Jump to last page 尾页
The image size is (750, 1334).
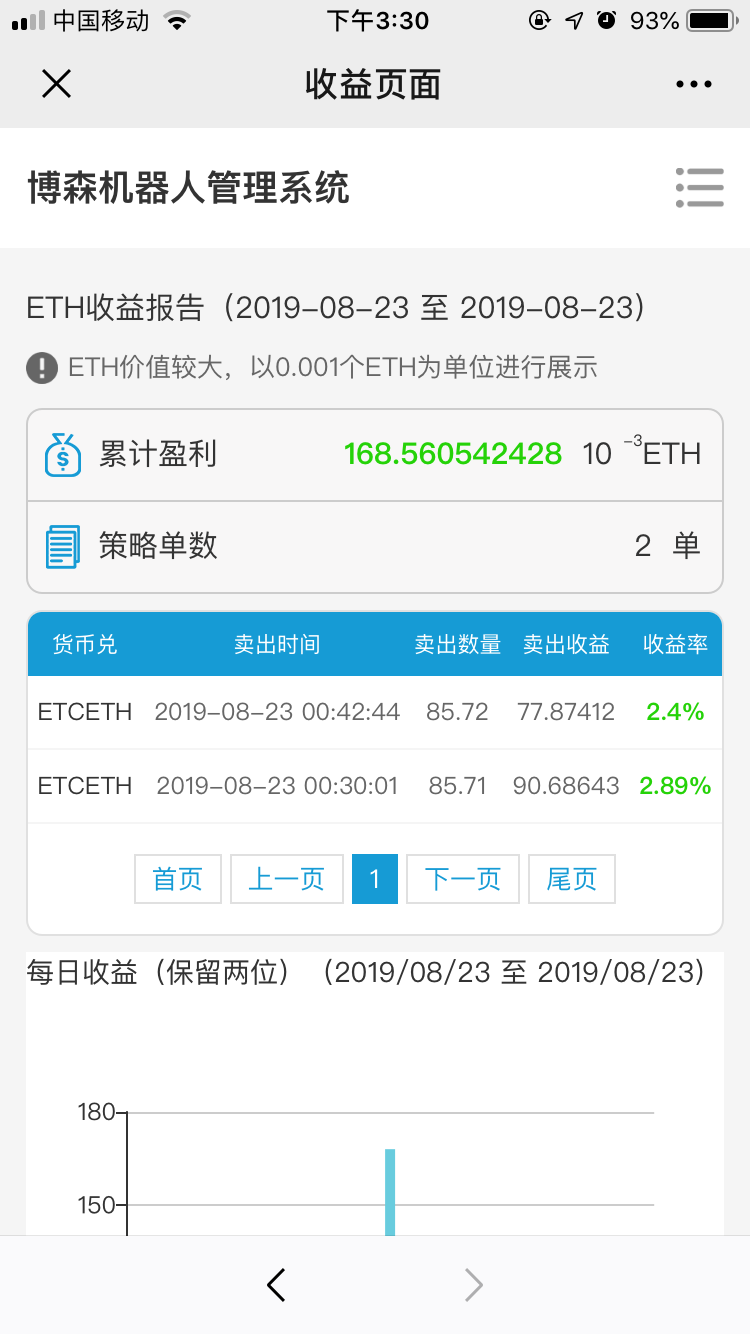pos(571,879)
